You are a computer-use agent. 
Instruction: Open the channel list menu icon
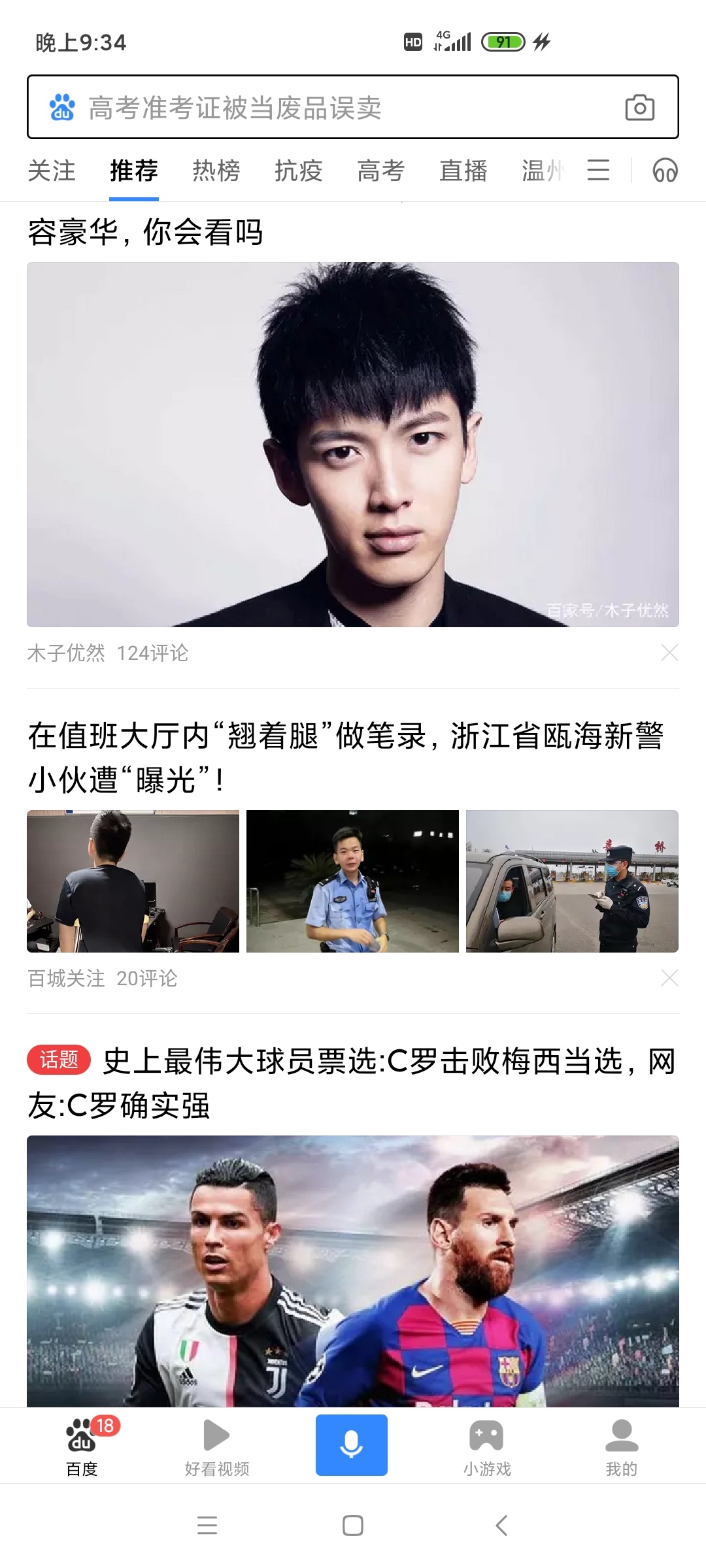point(598,171)
